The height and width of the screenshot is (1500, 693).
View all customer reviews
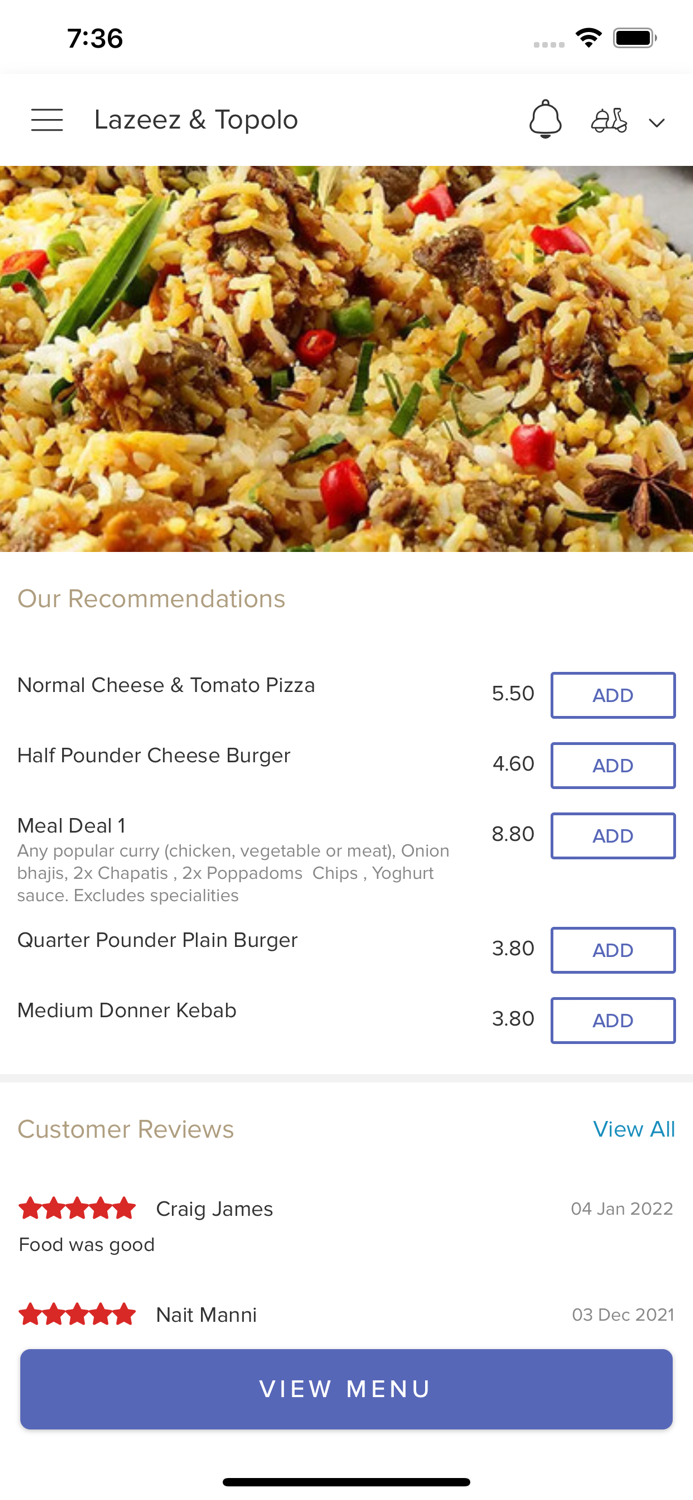click(633, 1129)
